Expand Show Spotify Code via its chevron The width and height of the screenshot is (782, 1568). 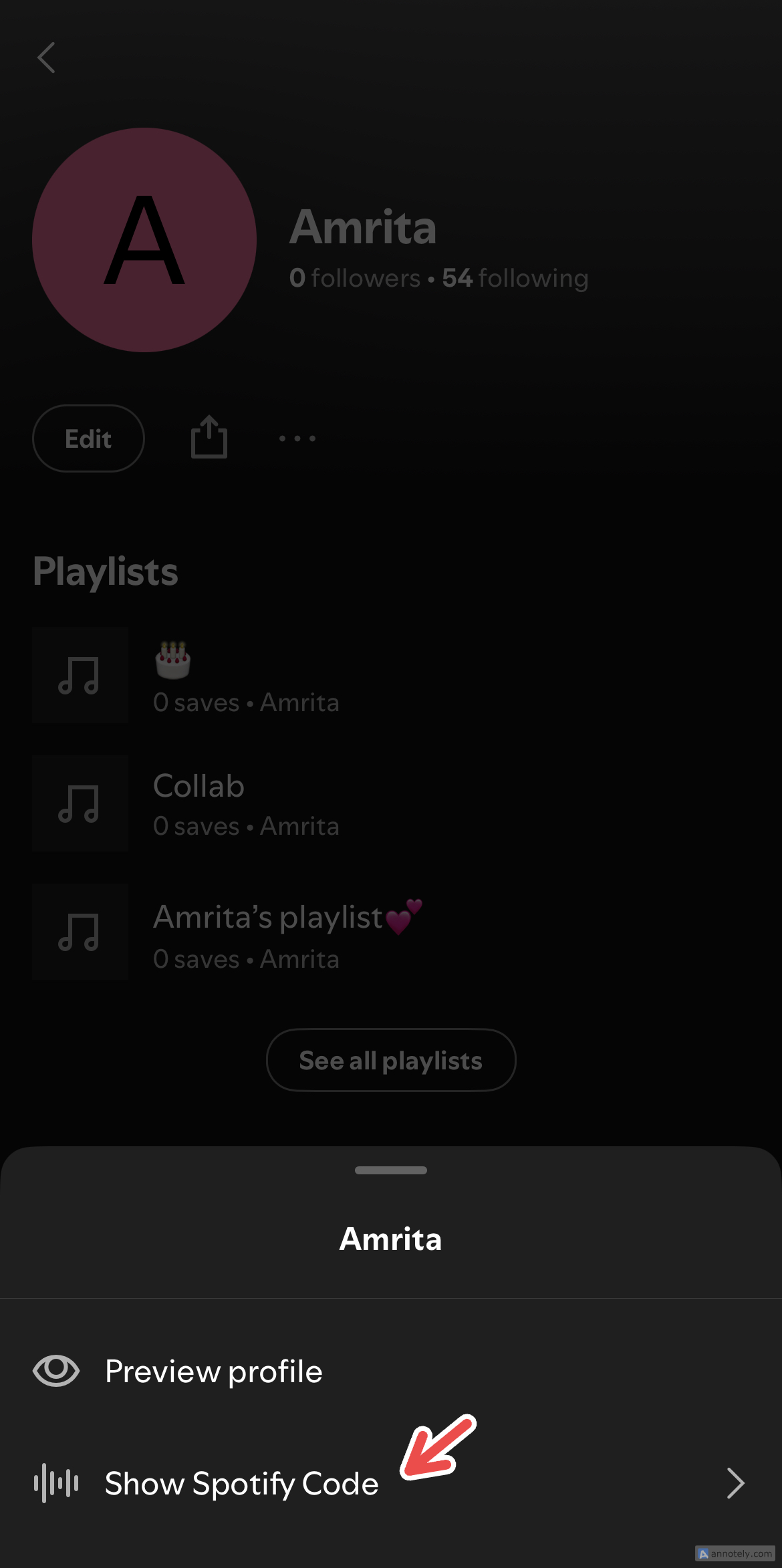tap(735, 1484)
